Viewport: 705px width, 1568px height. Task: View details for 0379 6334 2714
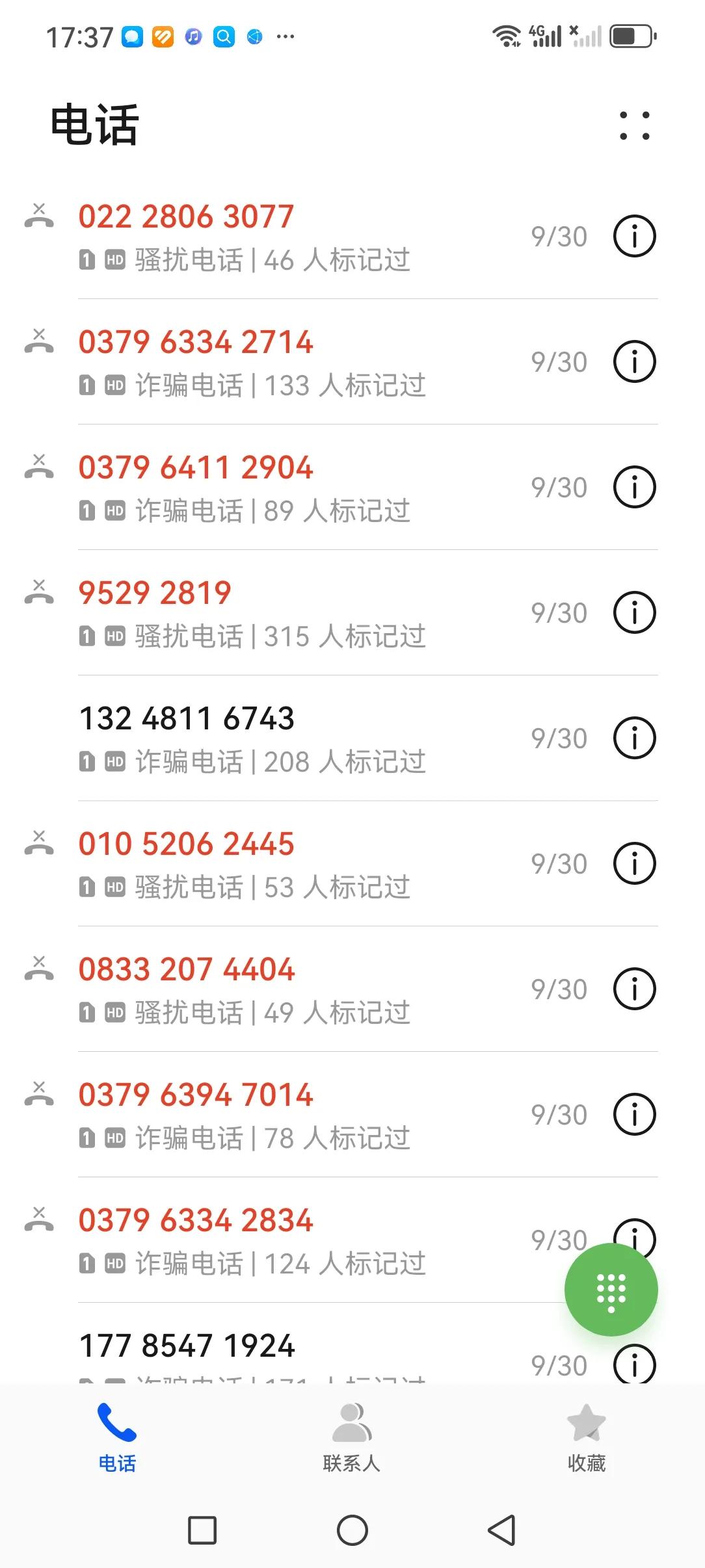tap(634, 361)
